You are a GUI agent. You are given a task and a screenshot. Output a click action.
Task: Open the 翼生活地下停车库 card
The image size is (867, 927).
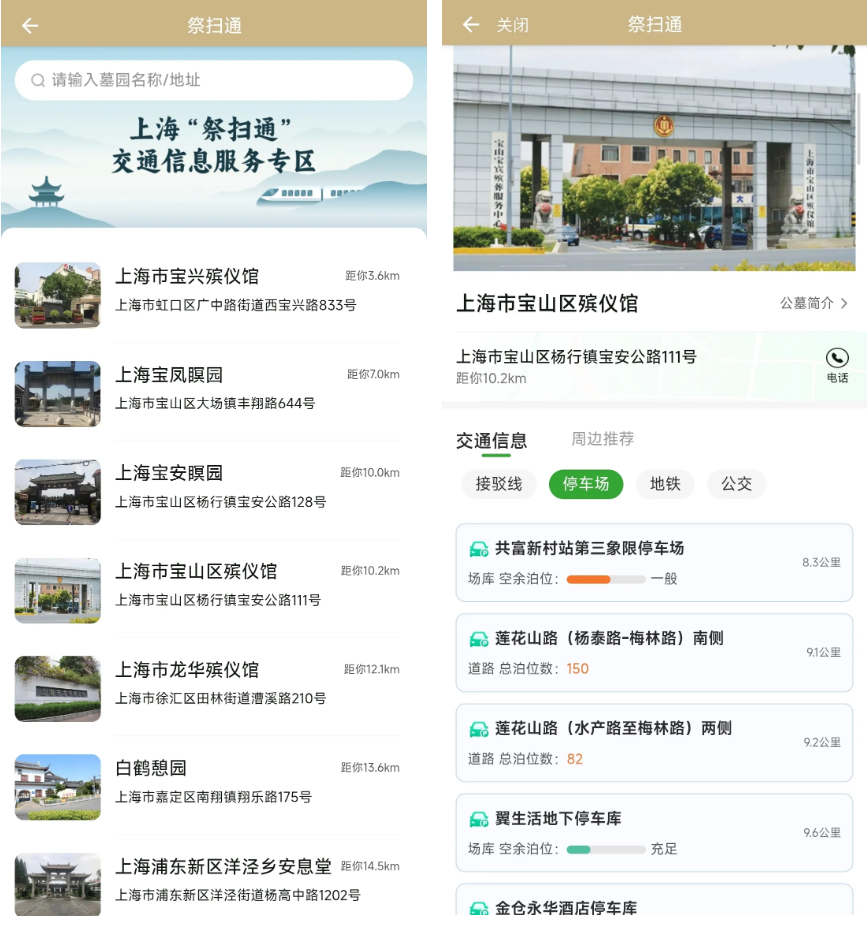(654, 832)
